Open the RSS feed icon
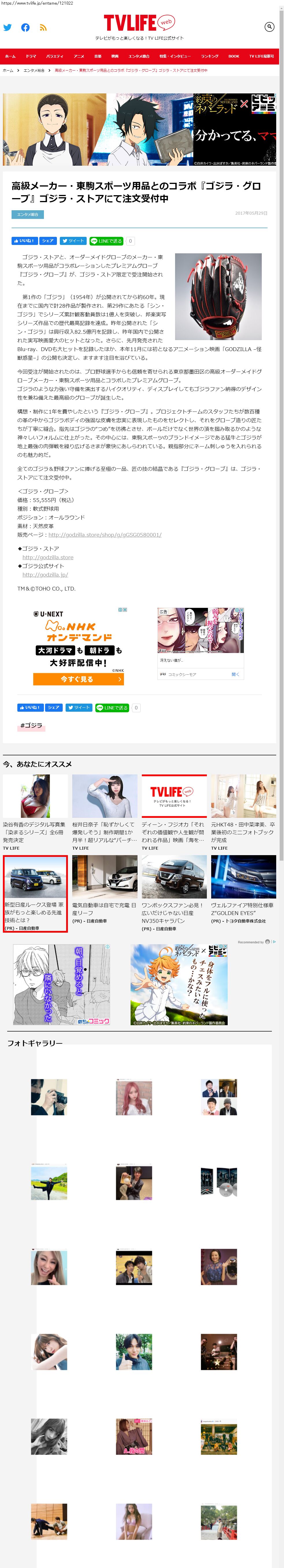Viewport: 284px width, 1568px height. pos(43,27)
